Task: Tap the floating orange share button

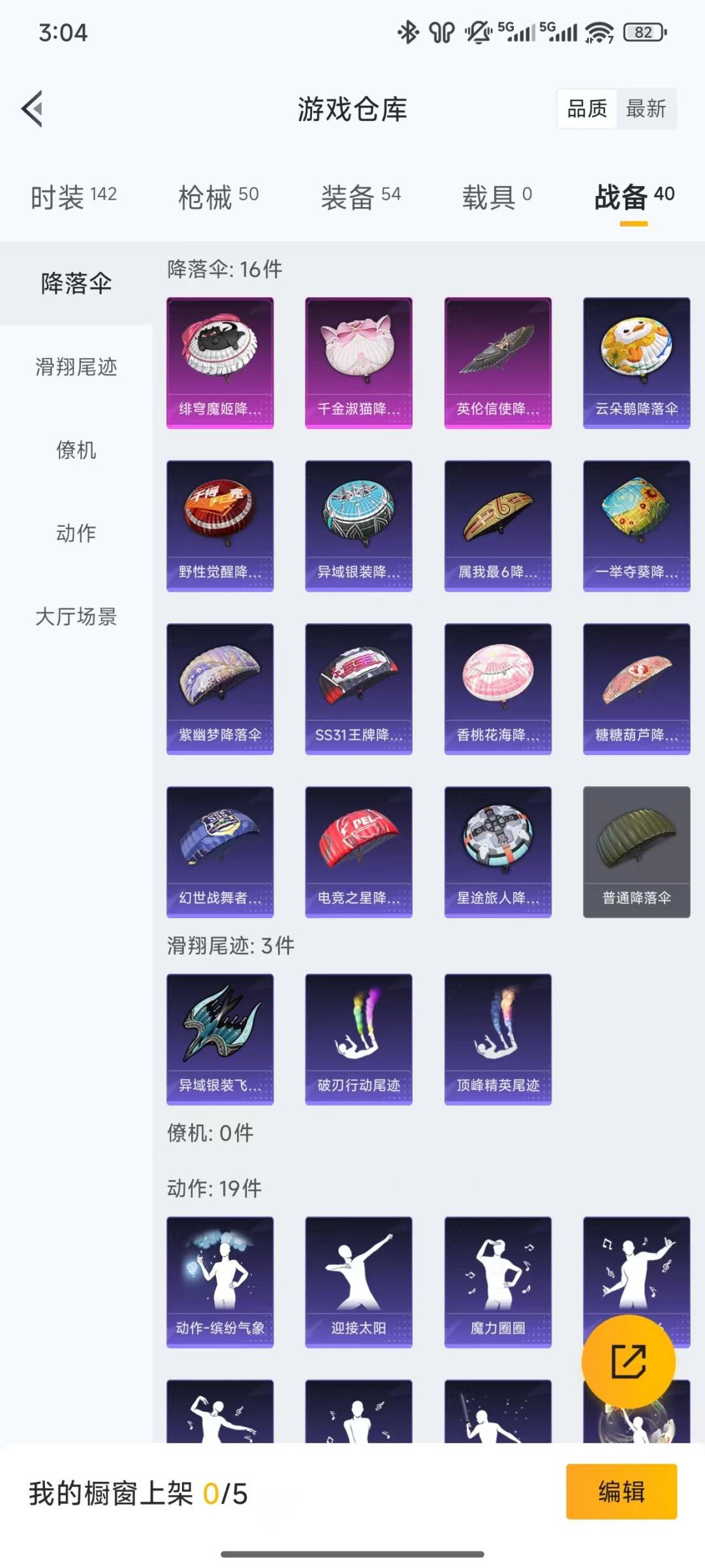Action: [x=628, y=1362]
